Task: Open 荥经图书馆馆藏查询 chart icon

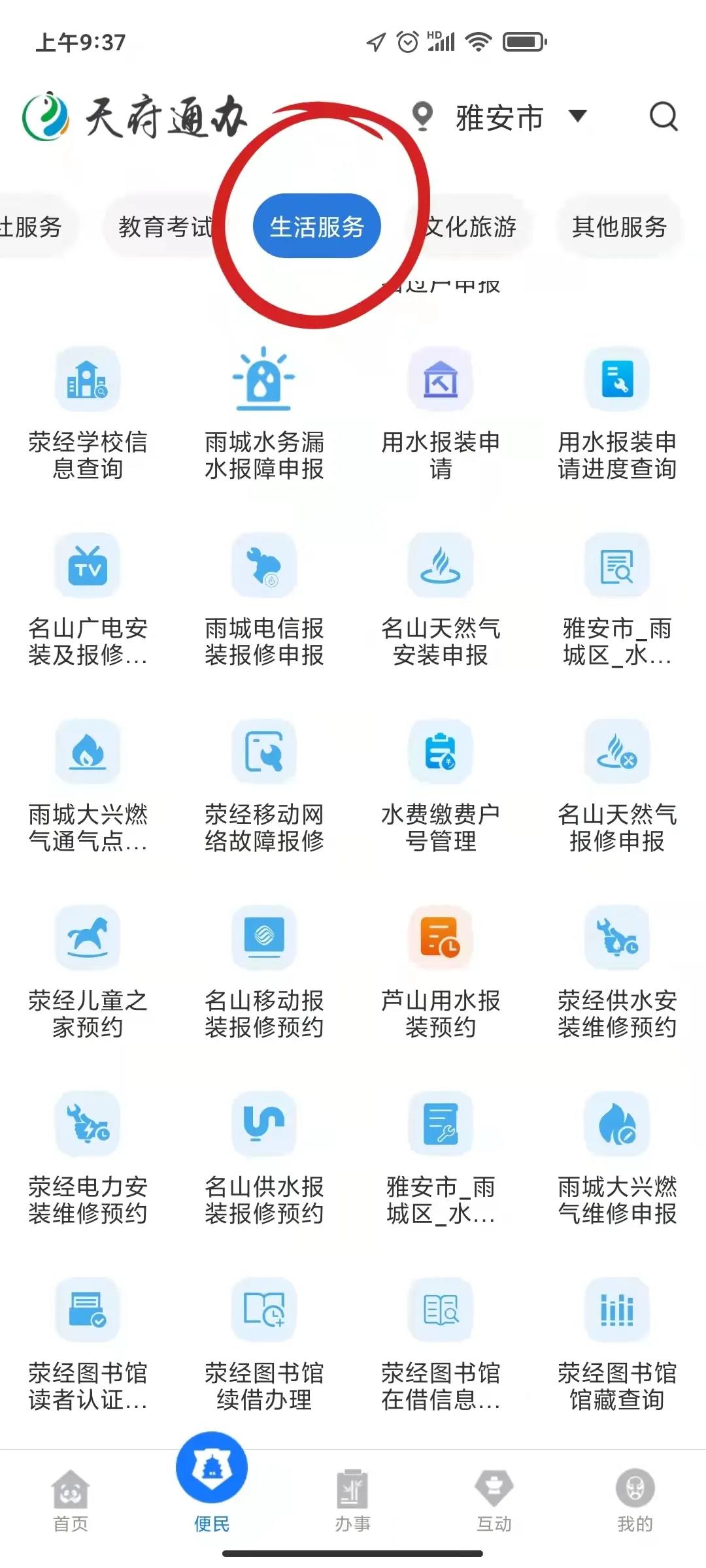Action: (x=616, y=1310)
